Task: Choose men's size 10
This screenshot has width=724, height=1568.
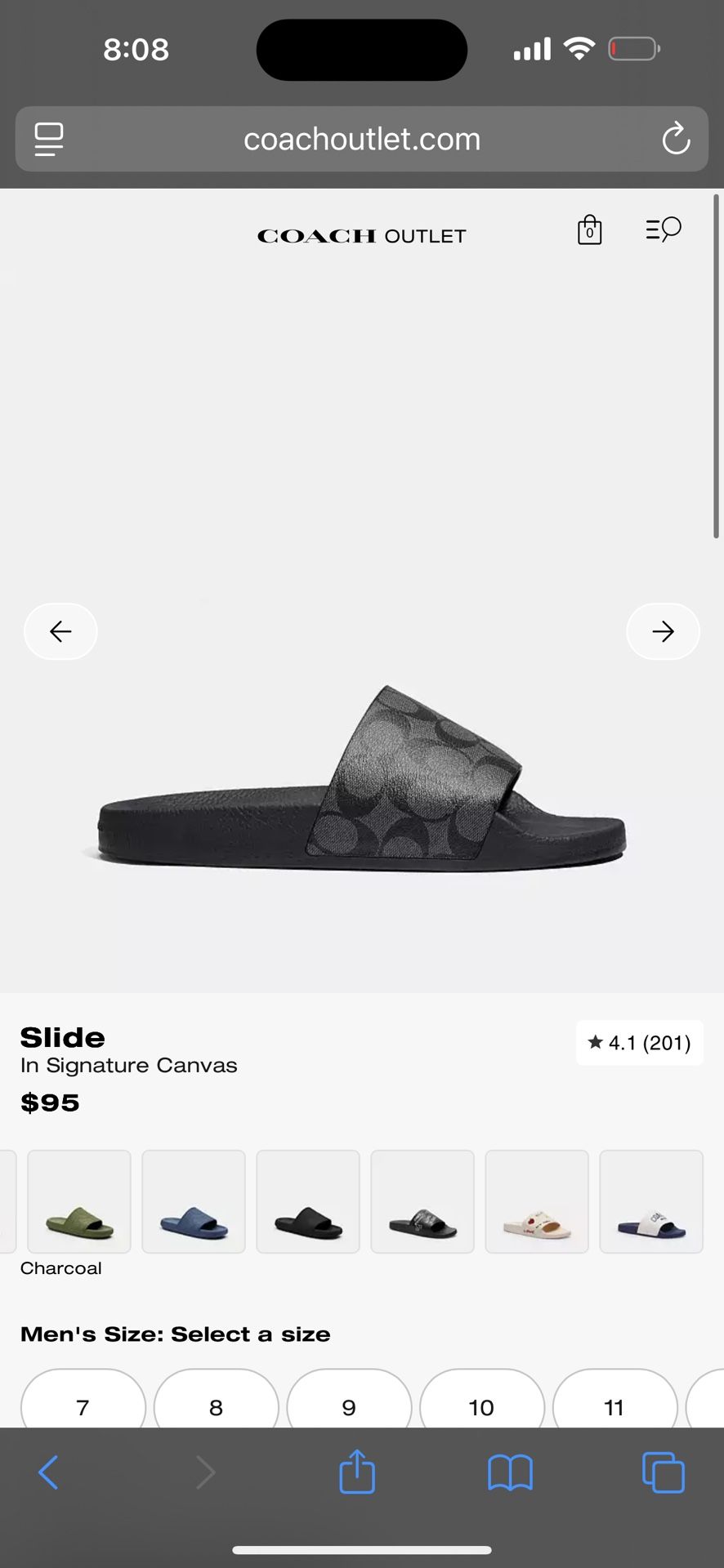Action: 481,1406
